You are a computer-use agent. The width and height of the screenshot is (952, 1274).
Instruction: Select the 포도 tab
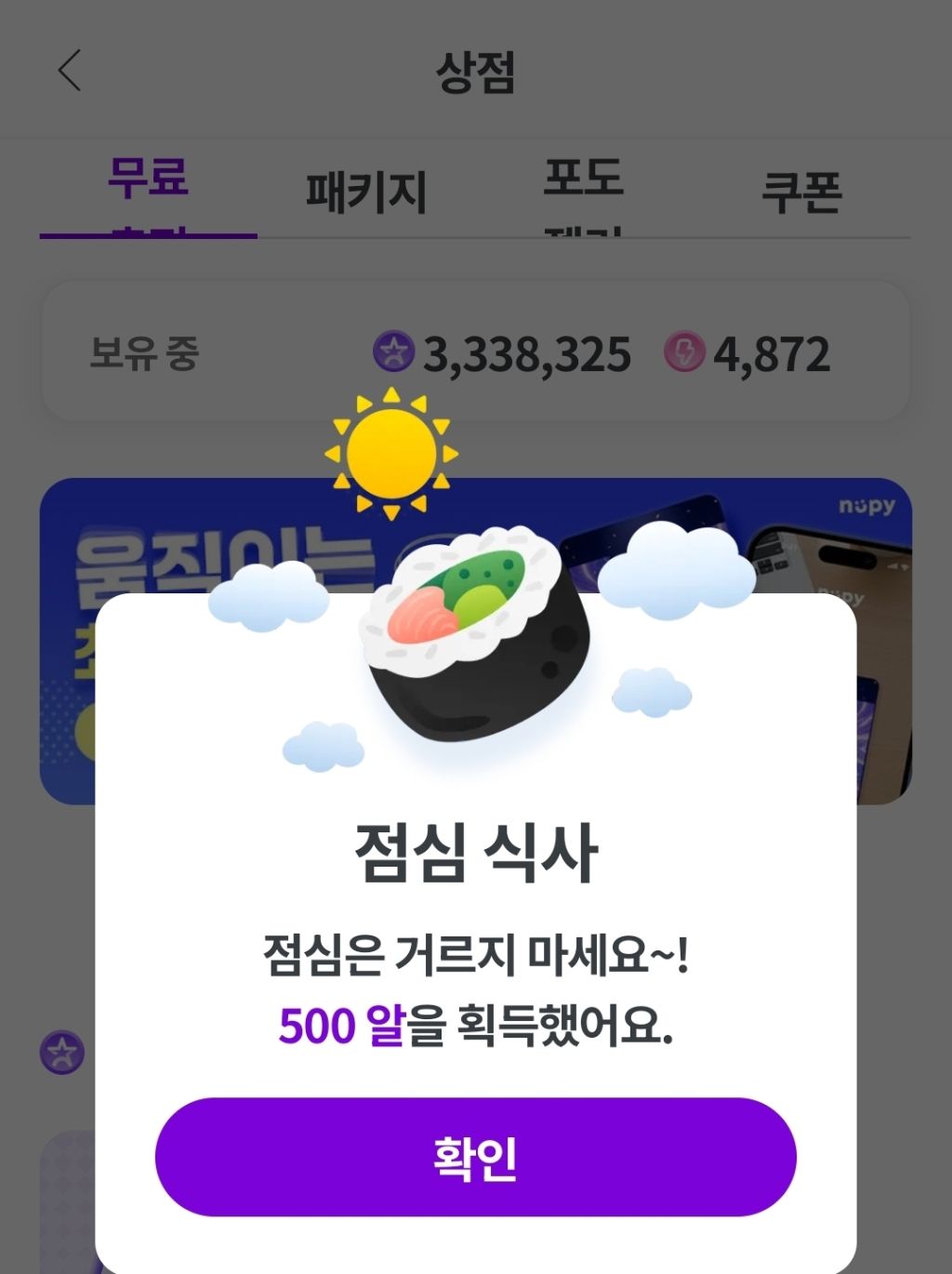point(583,186)
